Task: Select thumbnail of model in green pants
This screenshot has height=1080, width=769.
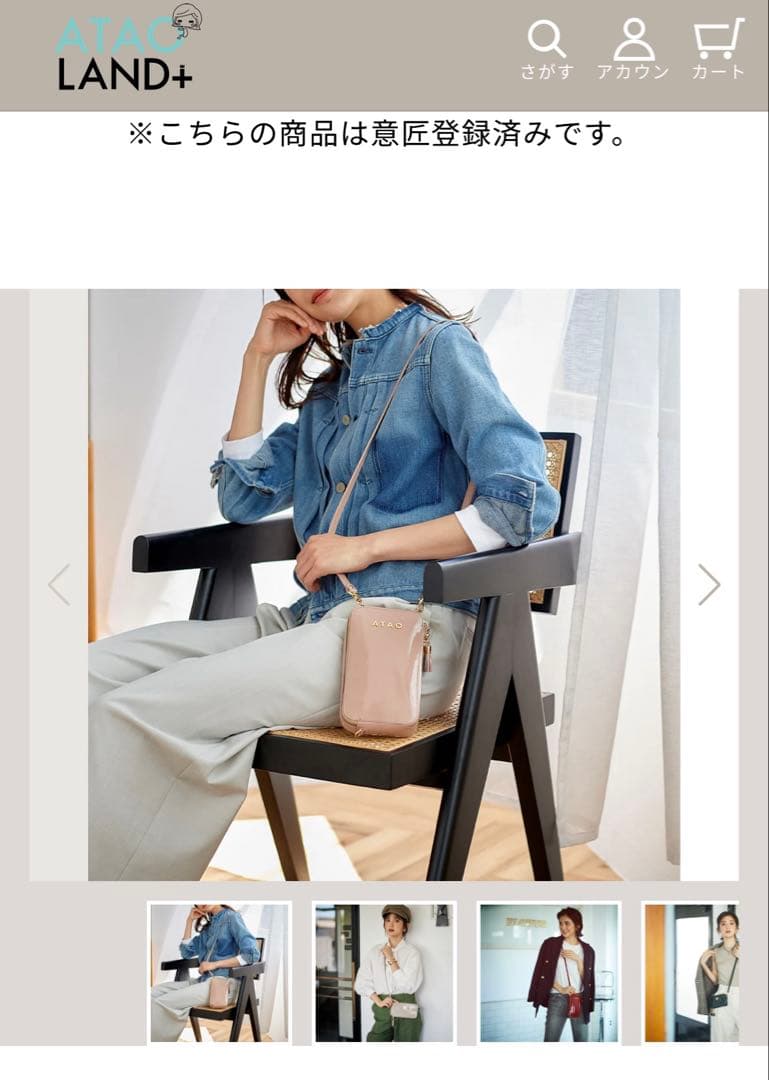Action: pos(385,972)
